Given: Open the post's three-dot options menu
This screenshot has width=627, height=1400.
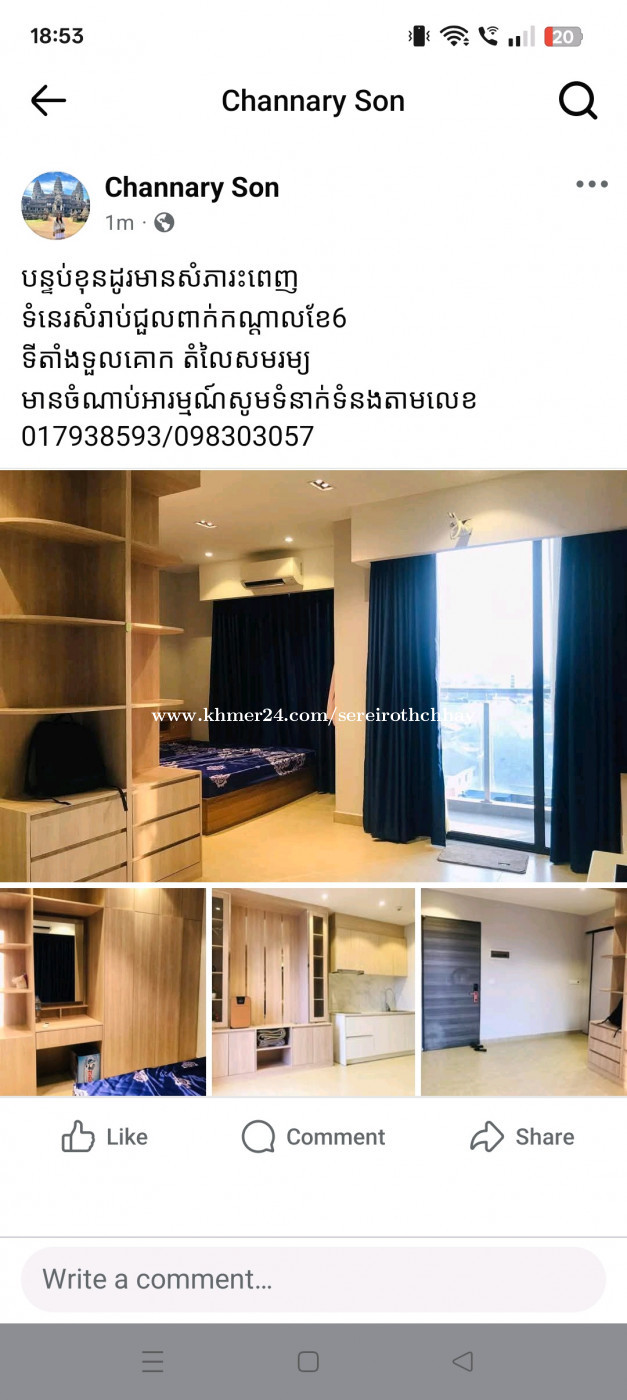Looking at the screenshot, I should (x=591, y=184).
